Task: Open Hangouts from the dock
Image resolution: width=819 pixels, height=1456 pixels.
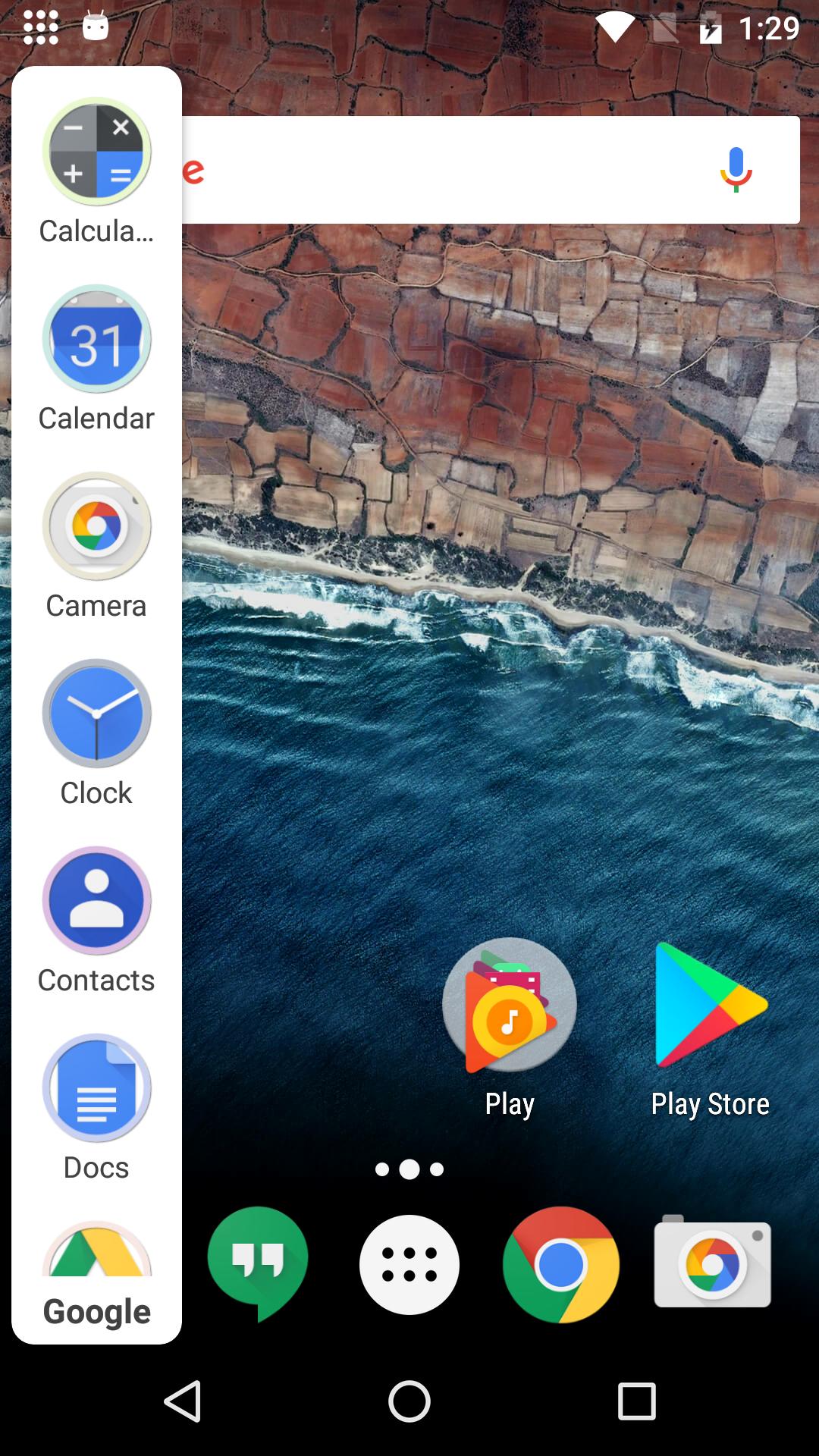Action: click(258, 1263)
